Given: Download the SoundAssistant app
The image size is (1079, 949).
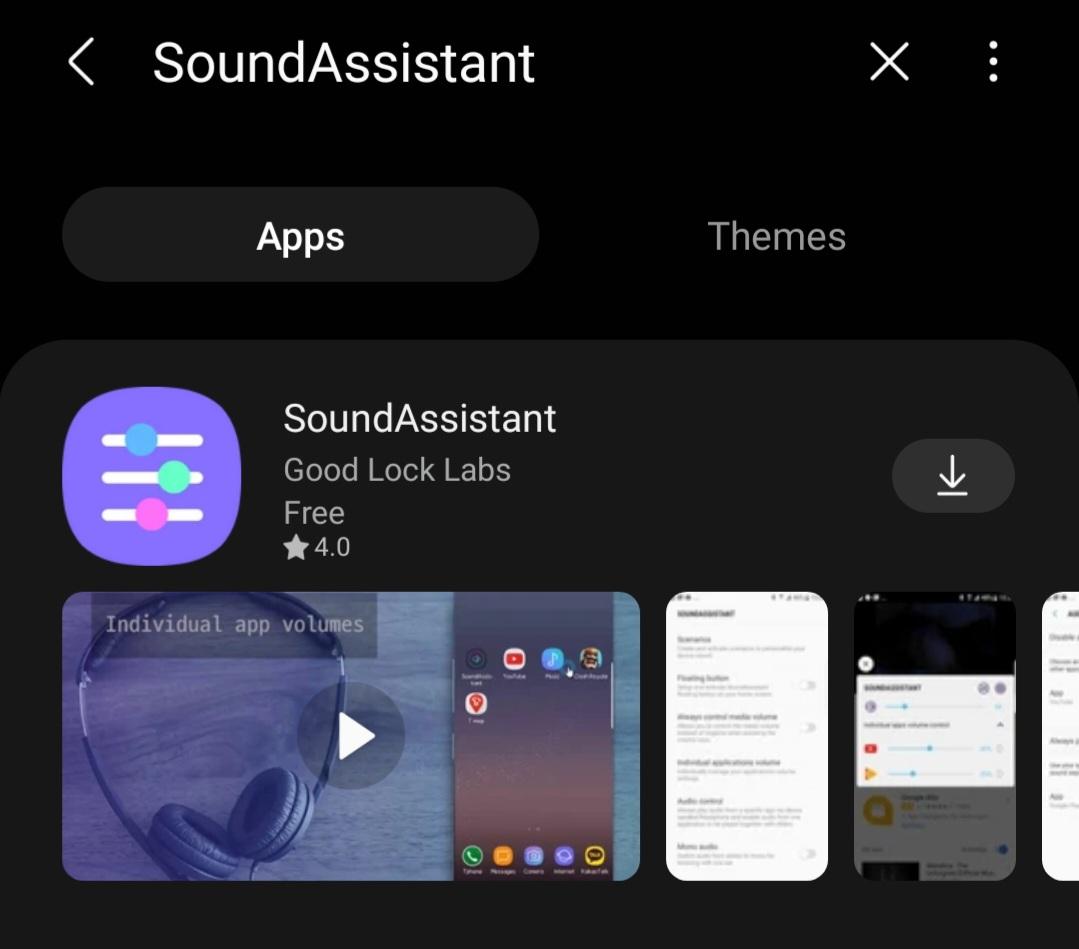Looking at the screenshot, I should (952, 476).
